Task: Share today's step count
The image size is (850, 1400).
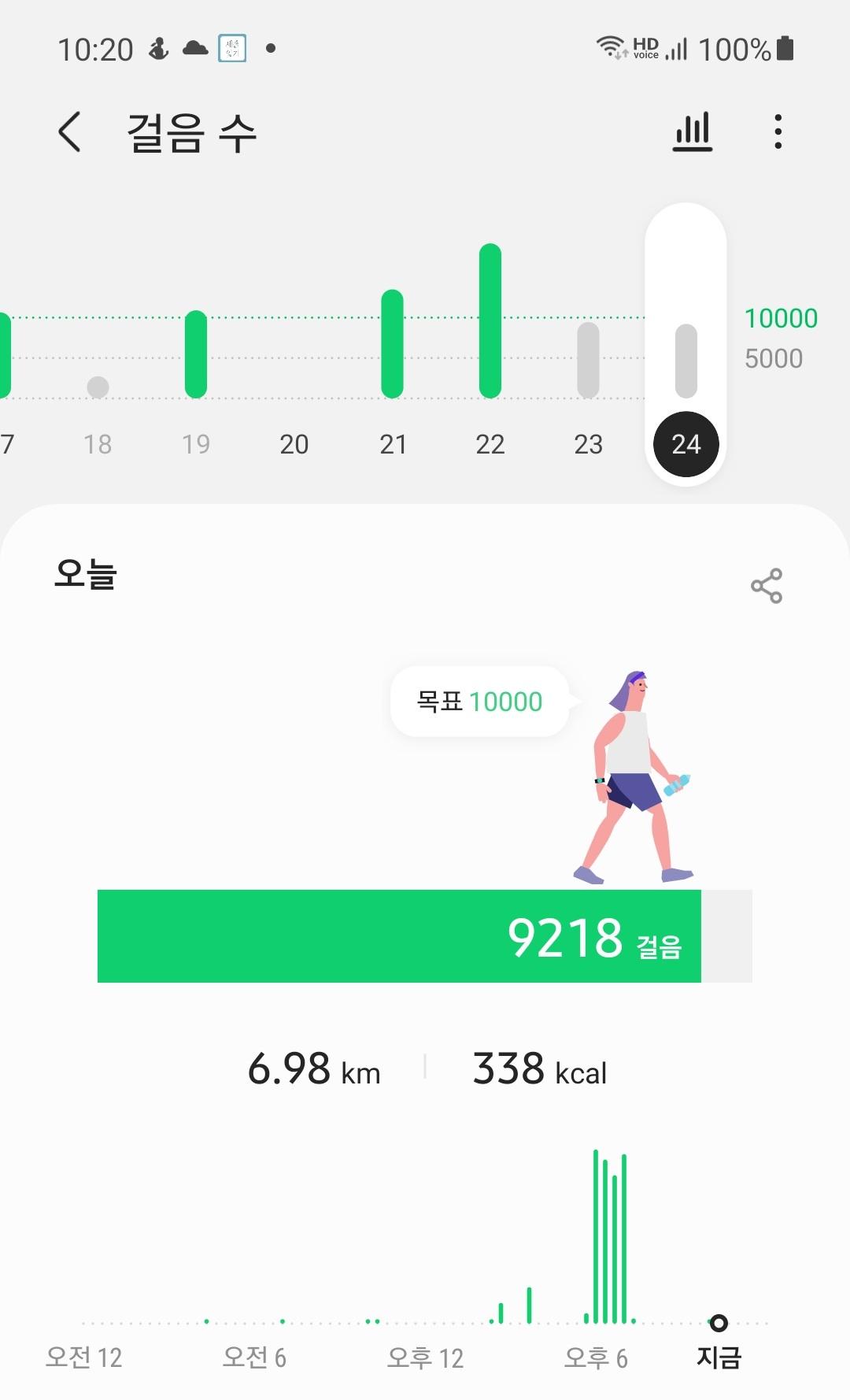Action: point(766,586)
